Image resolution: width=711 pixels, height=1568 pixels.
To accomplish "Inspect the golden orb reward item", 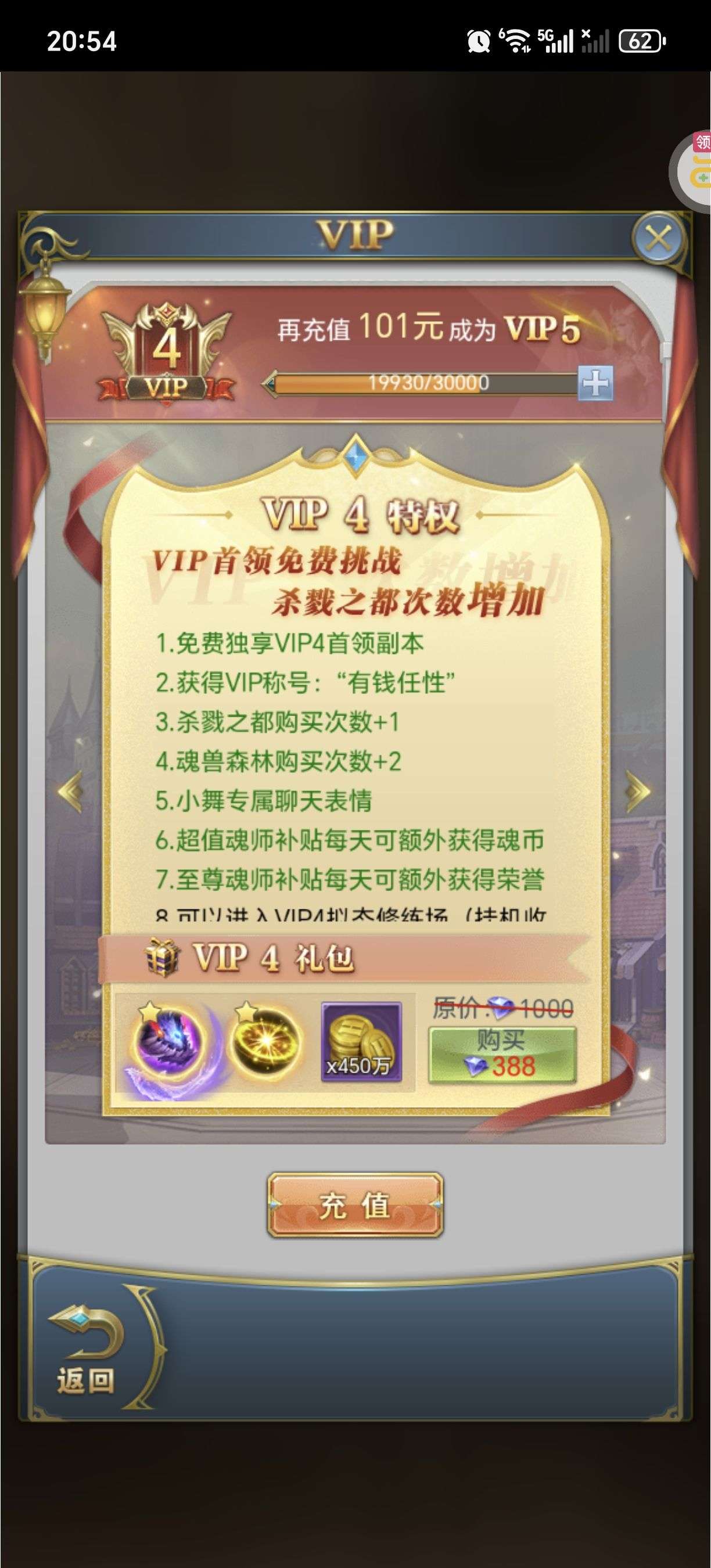I will point(264,1042).
